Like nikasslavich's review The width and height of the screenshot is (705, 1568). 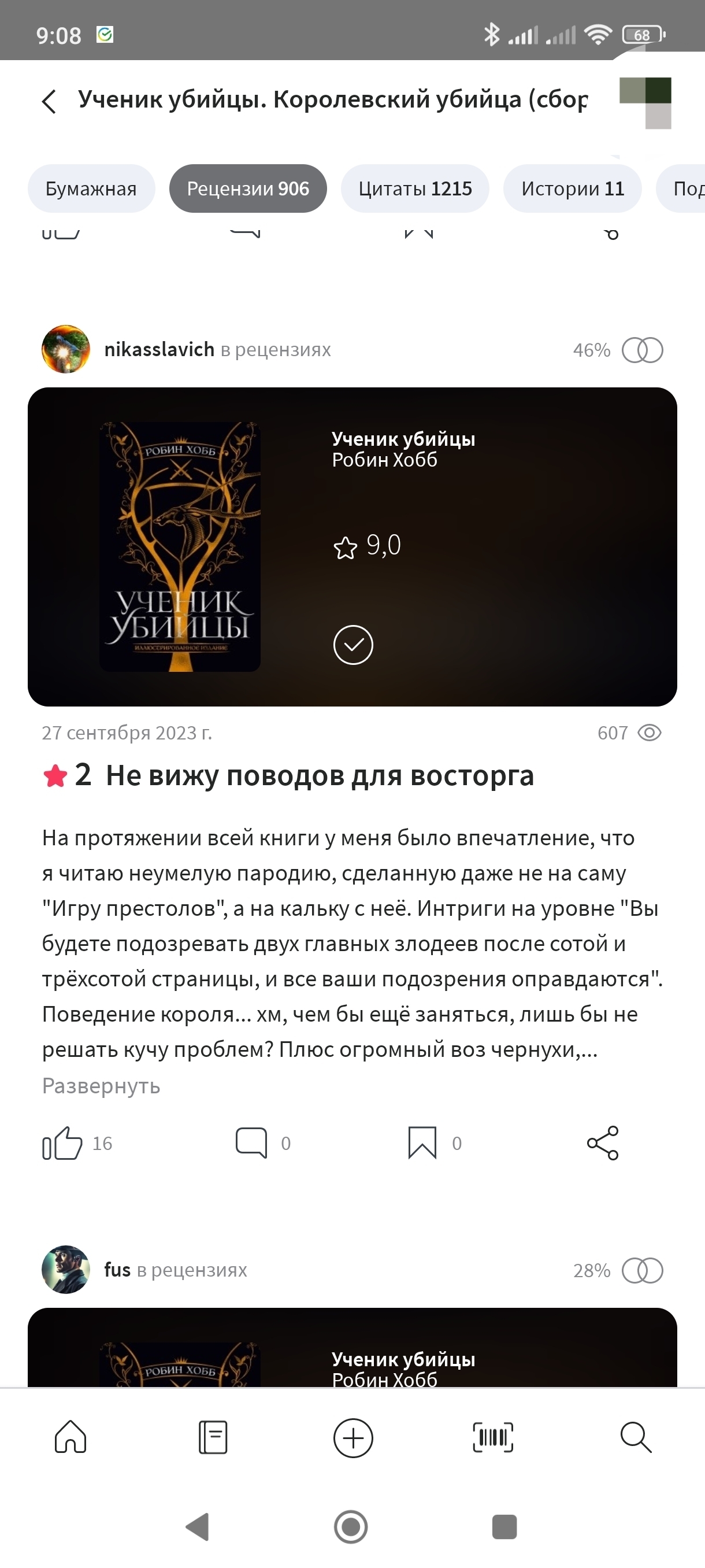tap(62, 1143)
